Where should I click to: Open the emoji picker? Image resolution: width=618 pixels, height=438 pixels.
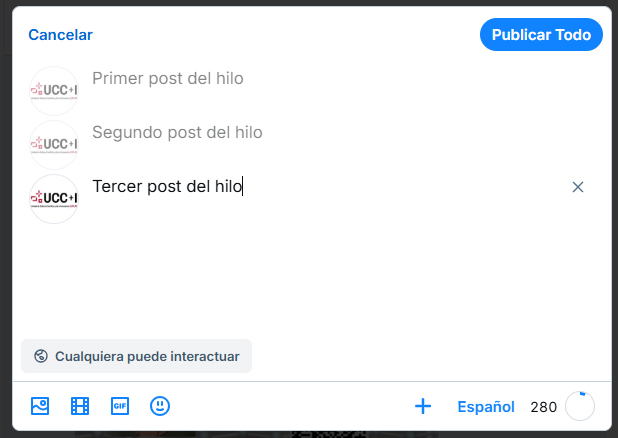[160, 406]
